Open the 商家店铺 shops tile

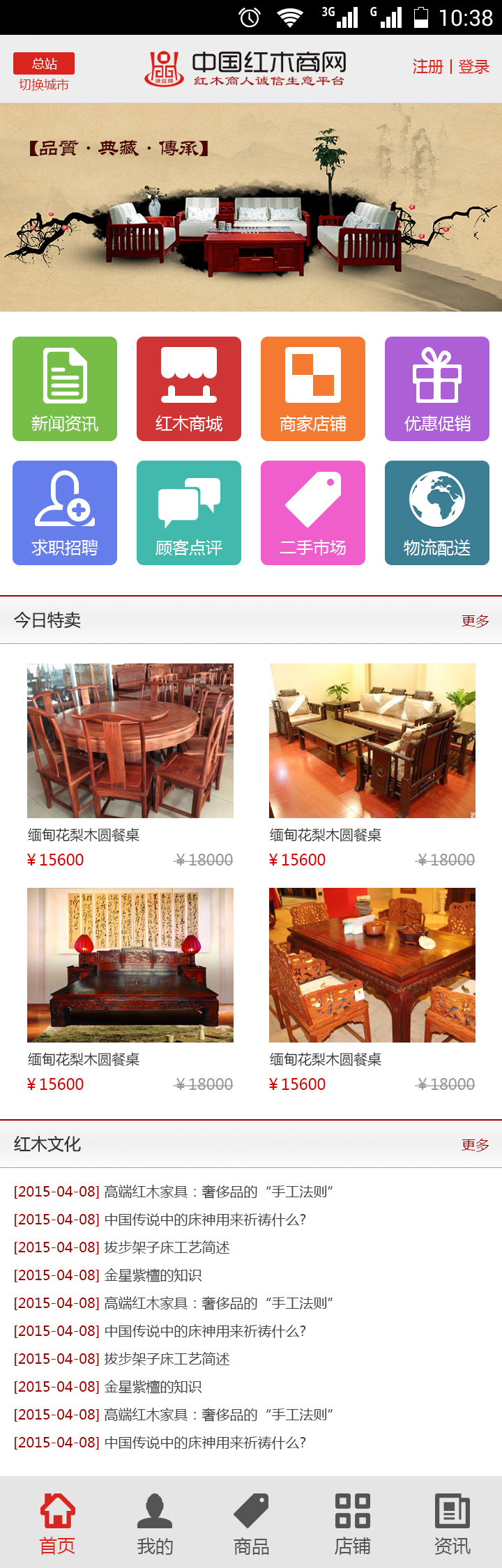[313, 389]
